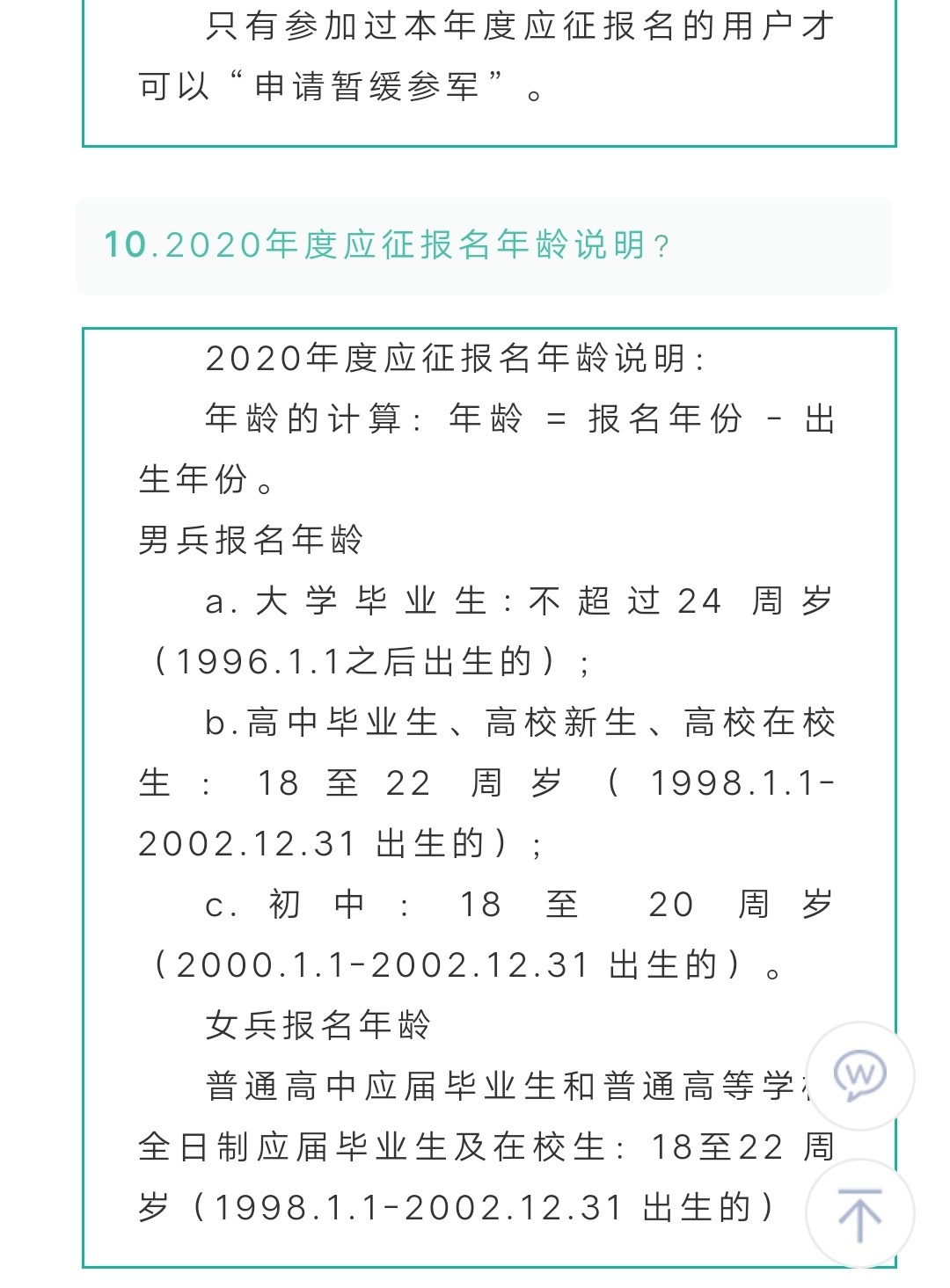Toggle question 10 about 2020 enlistment age
This screenshot has width=950, height=1288.
[484, 246]
